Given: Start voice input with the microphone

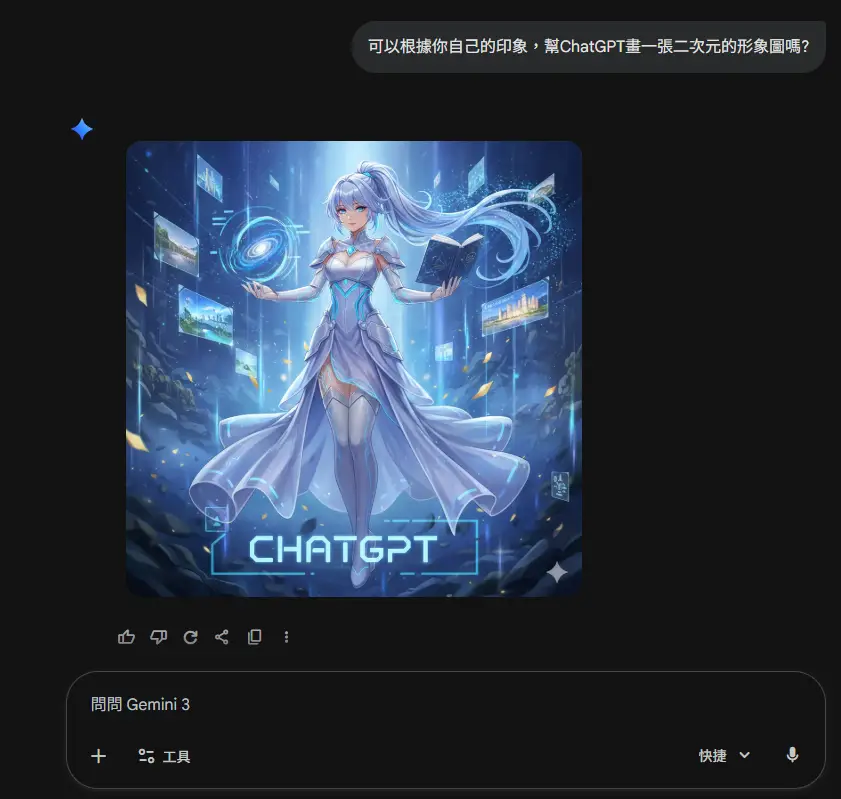Looking at the screenshot, I should (x=792, y=756).
